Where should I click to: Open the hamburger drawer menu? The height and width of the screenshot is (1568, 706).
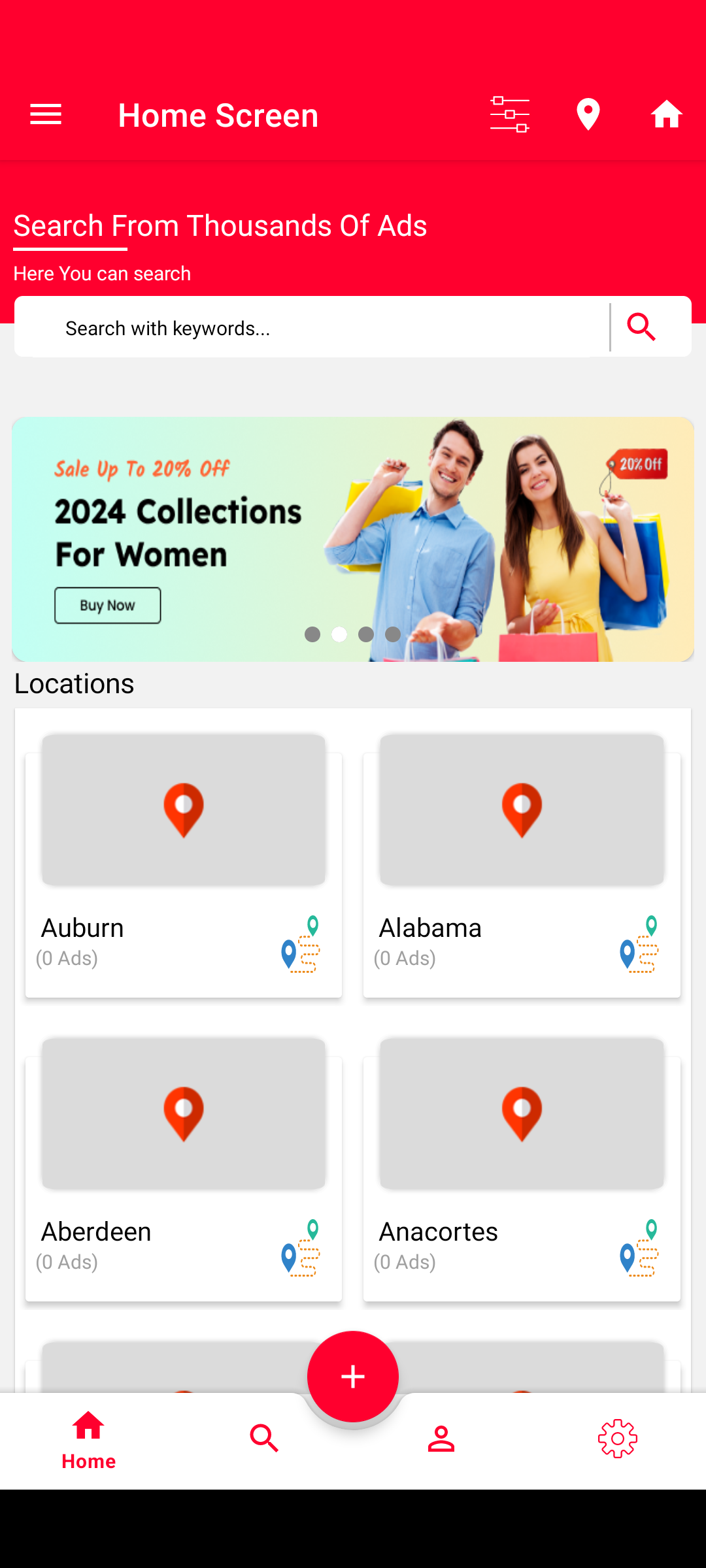click(x=46, y=115)
